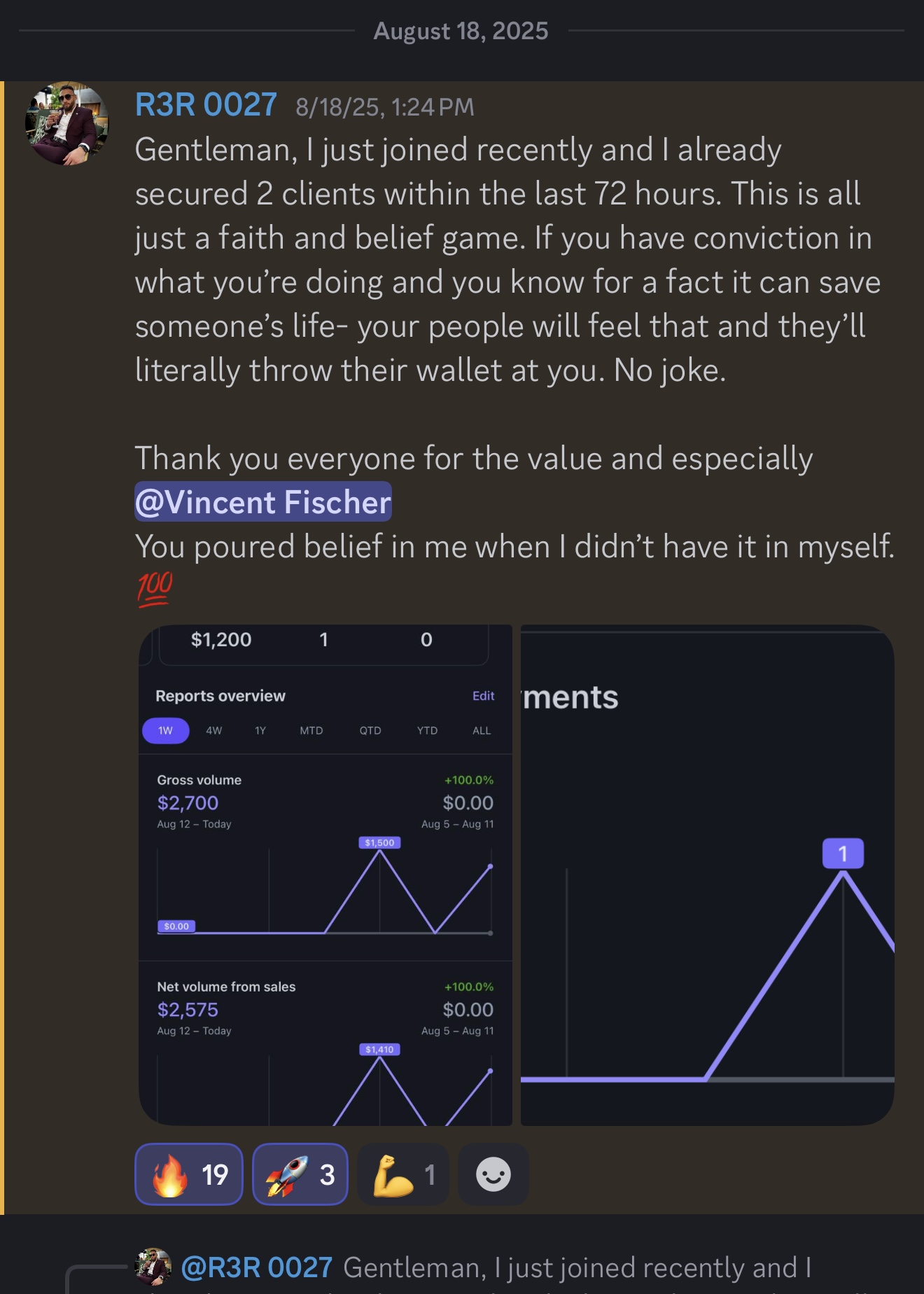Open the second attached chart image
The width and height of the screenshot is (924, 1294).
[707, 875]
